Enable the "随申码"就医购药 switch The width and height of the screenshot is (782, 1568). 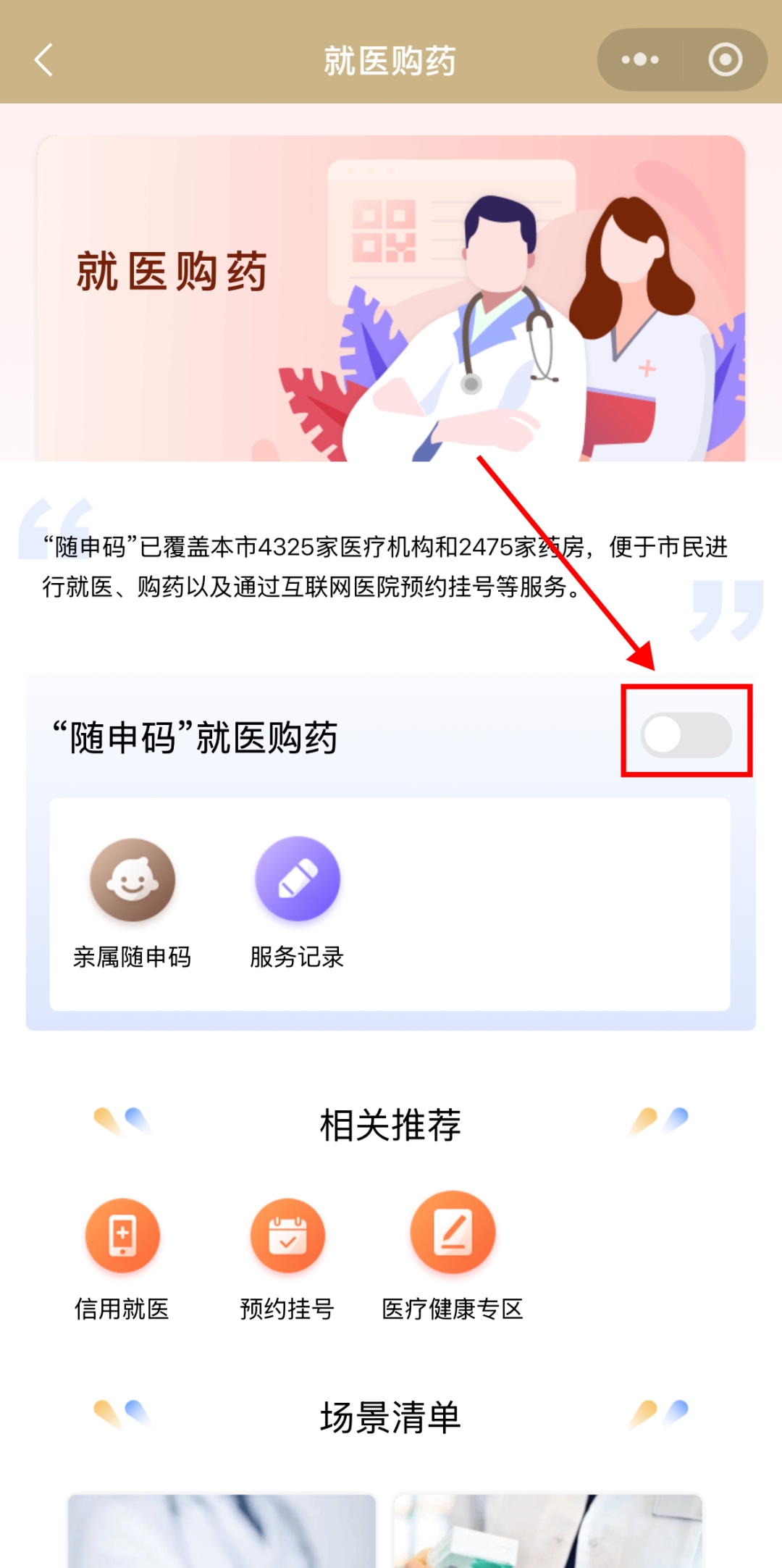pyautogui.click(x=686, y=735)
